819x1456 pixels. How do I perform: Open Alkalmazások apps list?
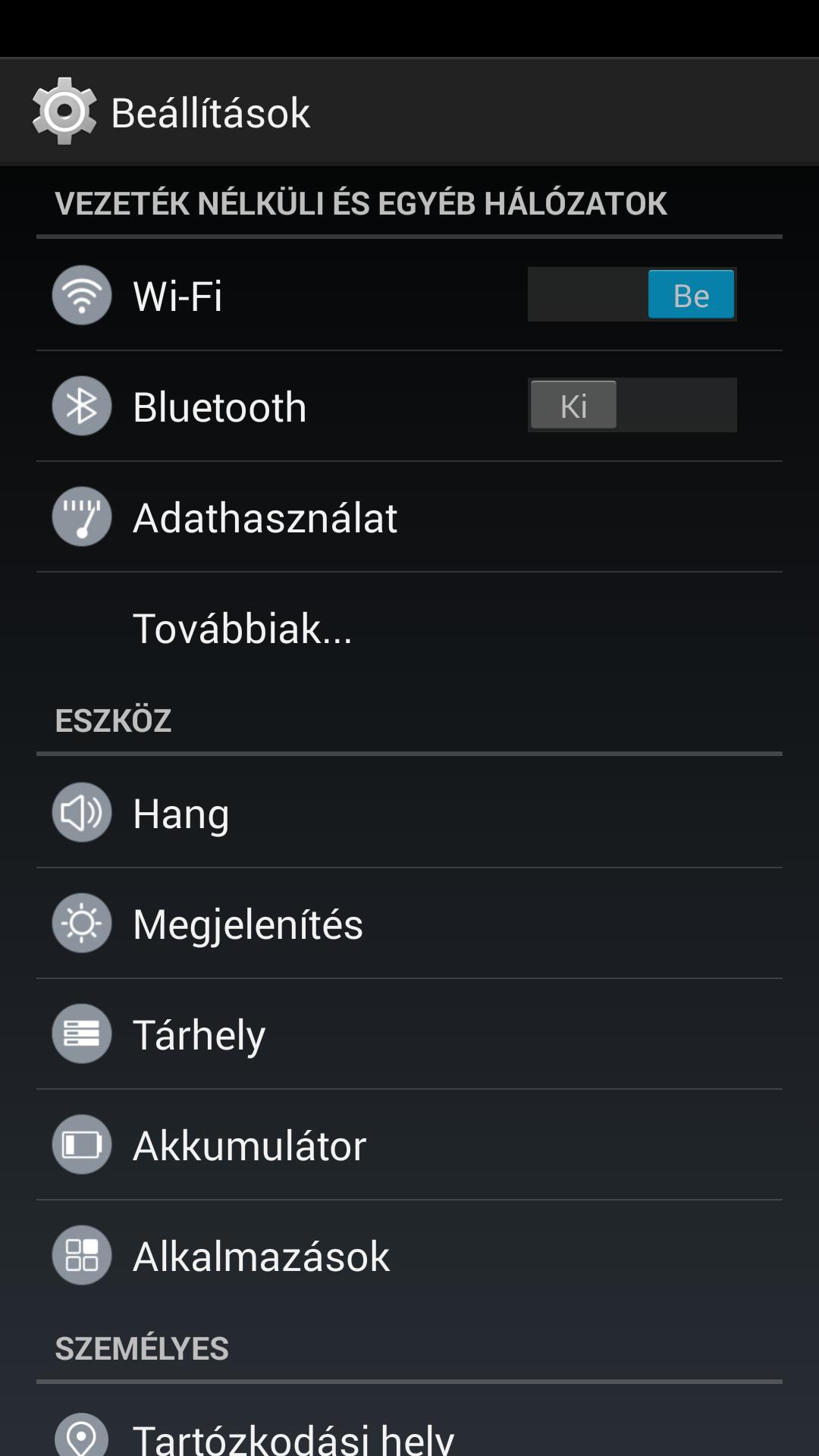409,1256
